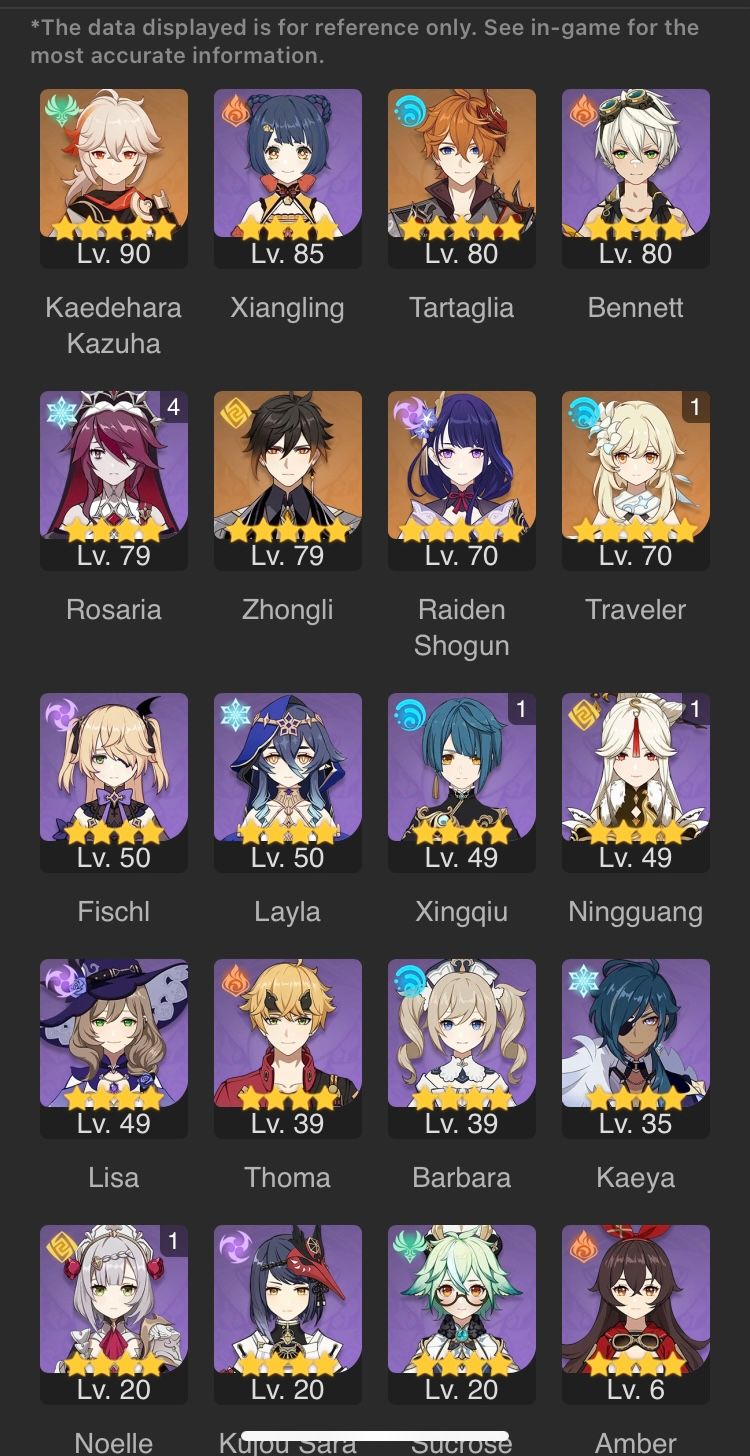
Task: View Tartaglia's character details
Action: pyautogui.click(x=462, y=178)
